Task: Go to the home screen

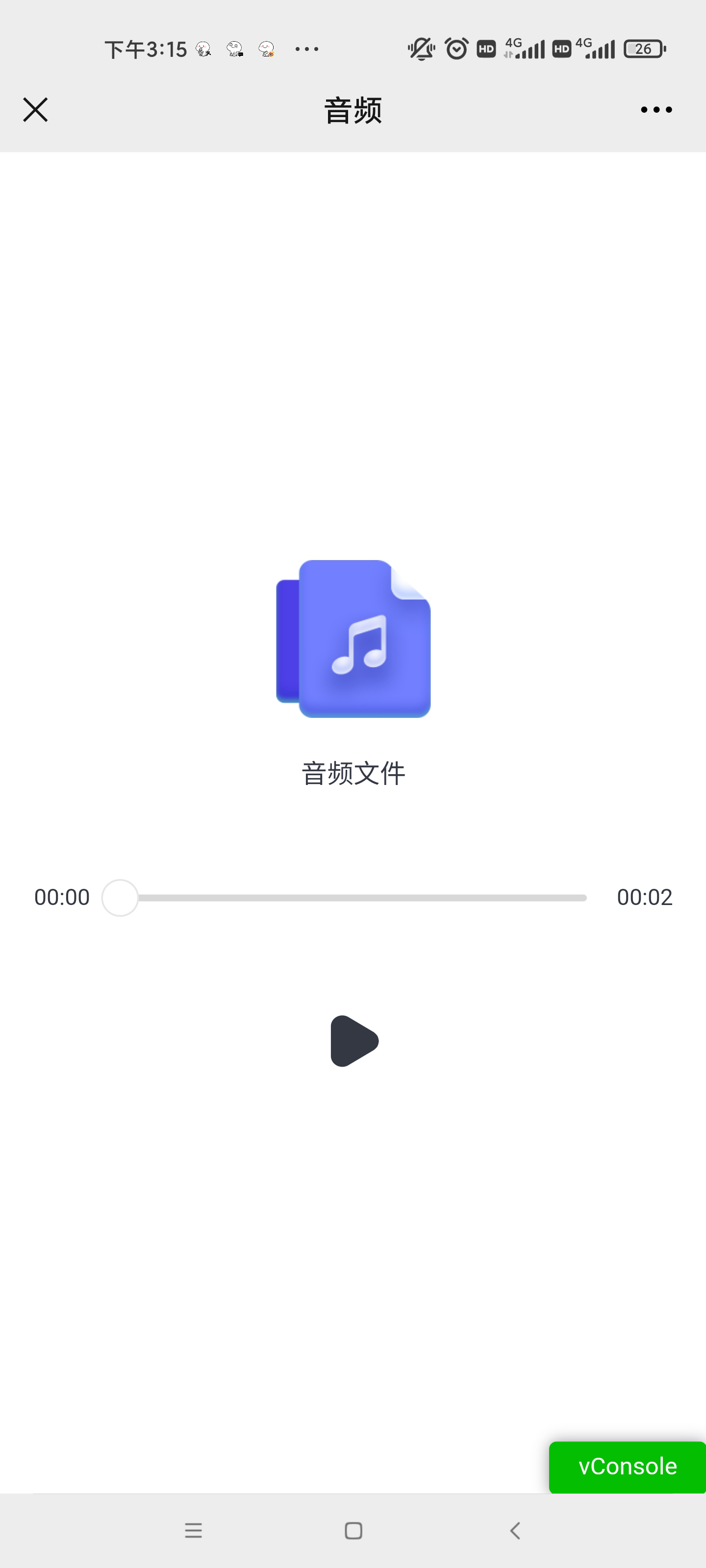Action: pyautogui.click(x=353, y=1530)
